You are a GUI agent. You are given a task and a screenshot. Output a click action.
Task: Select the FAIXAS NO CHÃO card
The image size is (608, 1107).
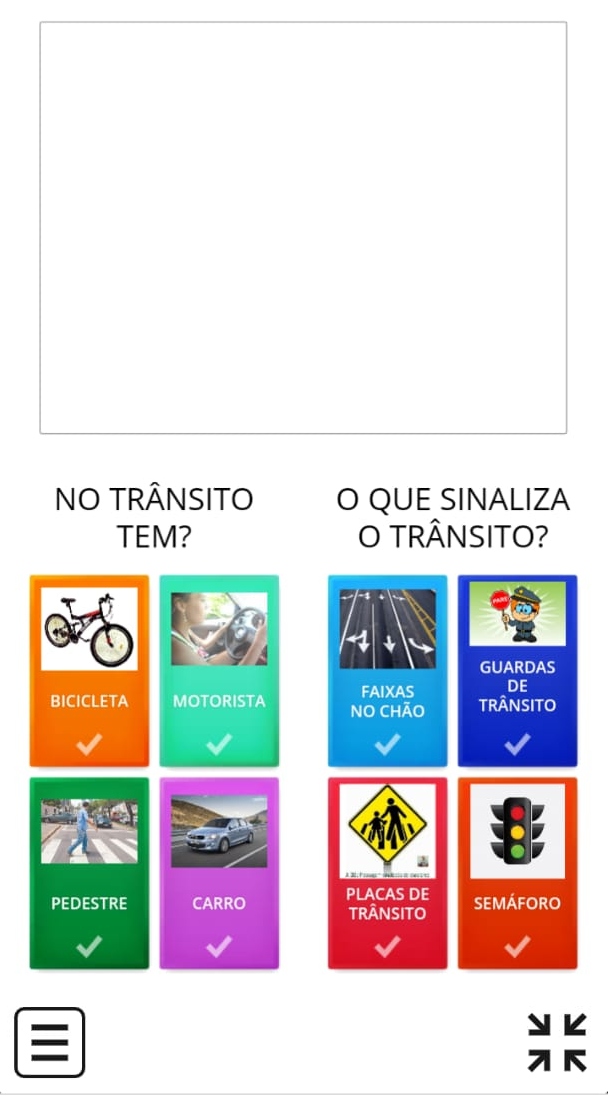point(387,670)
